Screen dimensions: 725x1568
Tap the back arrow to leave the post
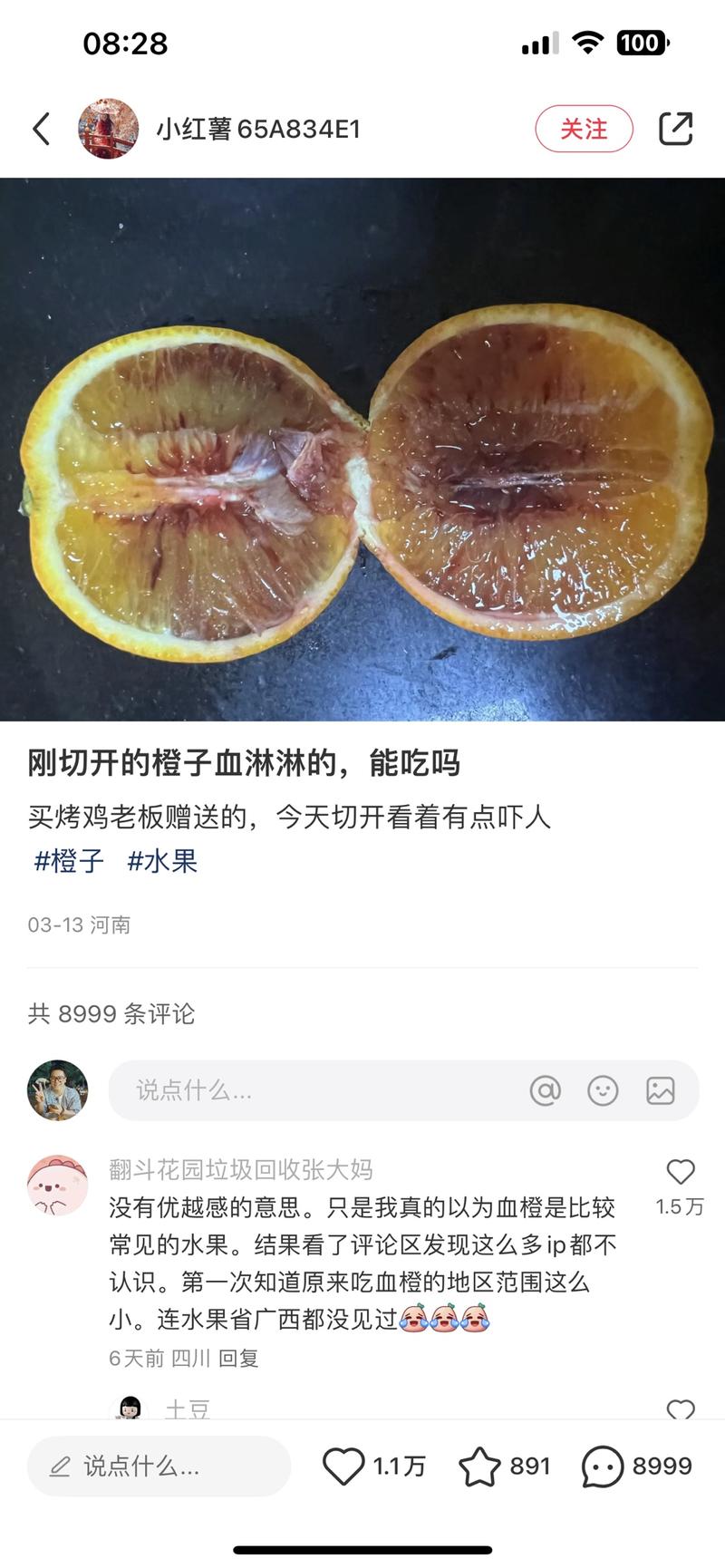point(40,129)
